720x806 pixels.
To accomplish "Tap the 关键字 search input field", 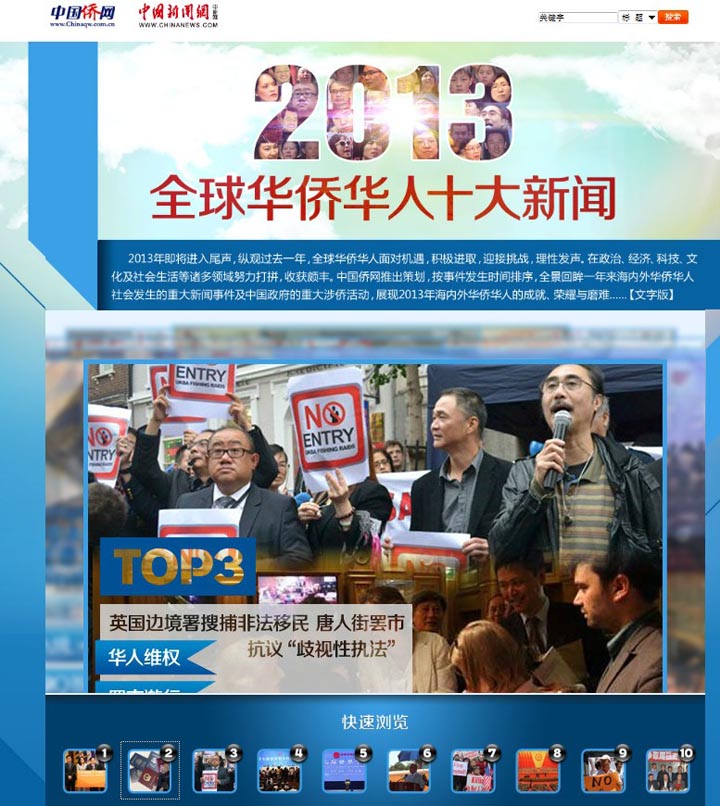I will (x=577, y=17).
